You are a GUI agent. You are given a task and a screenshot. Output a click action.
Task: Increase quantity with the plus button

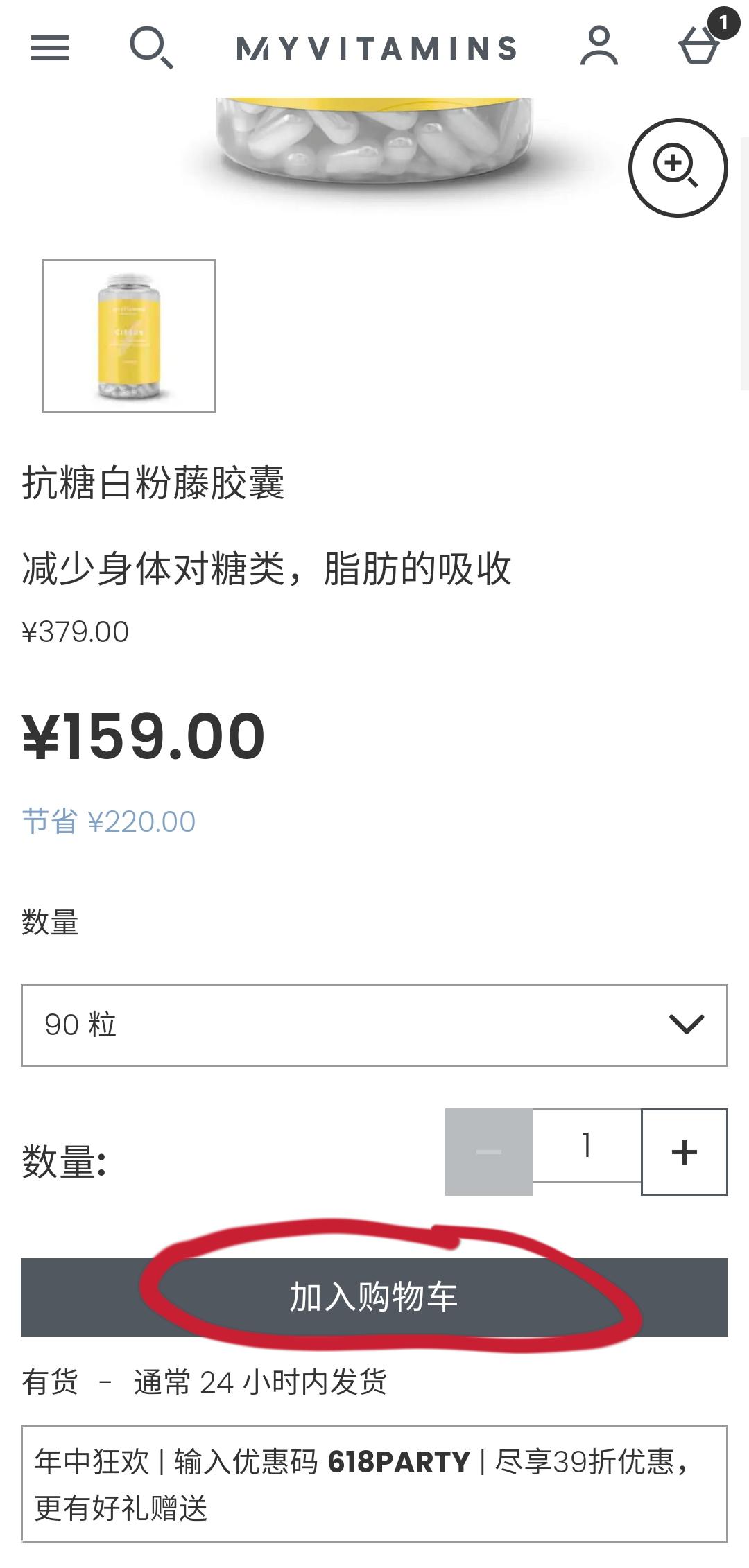tap(685, 1152)
